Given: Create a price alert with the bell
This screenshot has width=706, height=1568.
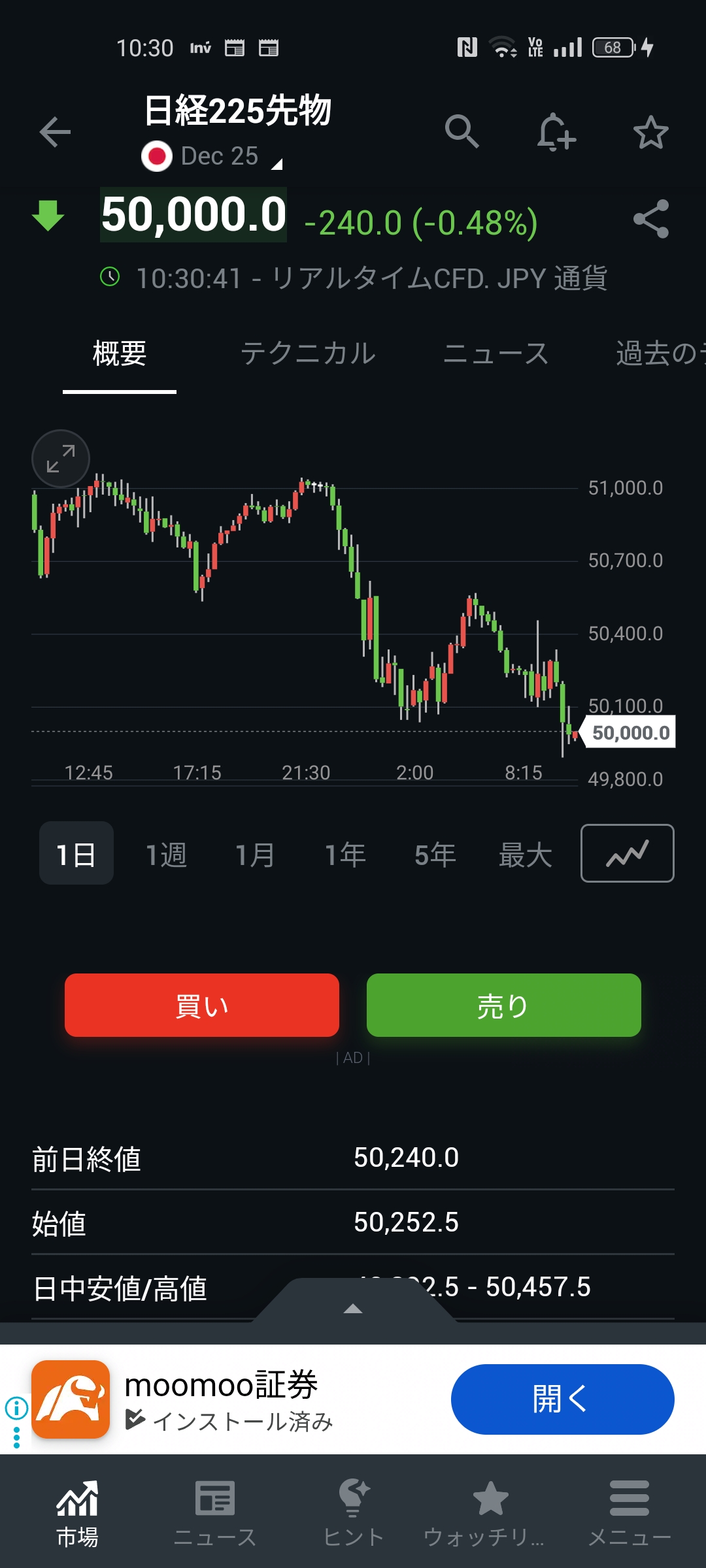Looking at the screenshot, I should click(x=556, y=132).
